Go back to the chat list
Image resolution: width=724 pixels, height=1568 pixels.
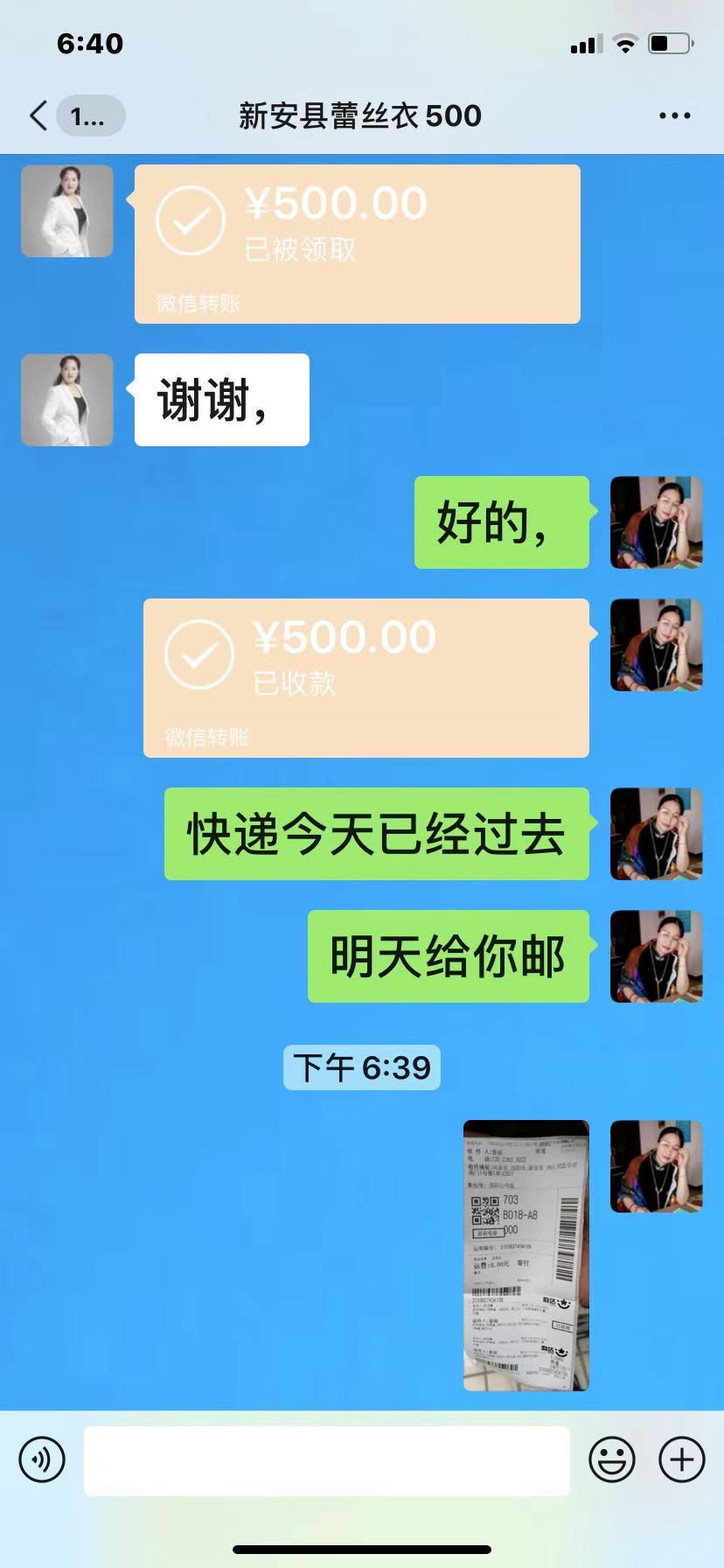(39, 115)
